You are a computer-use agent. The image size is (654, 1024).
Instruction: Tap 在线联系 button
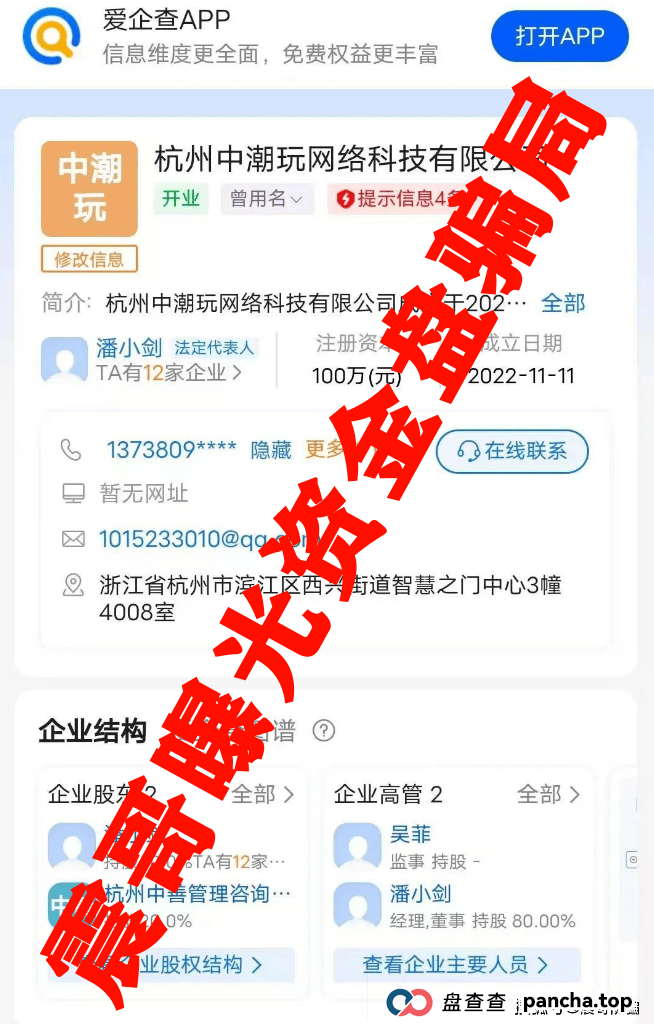[512, 451]
